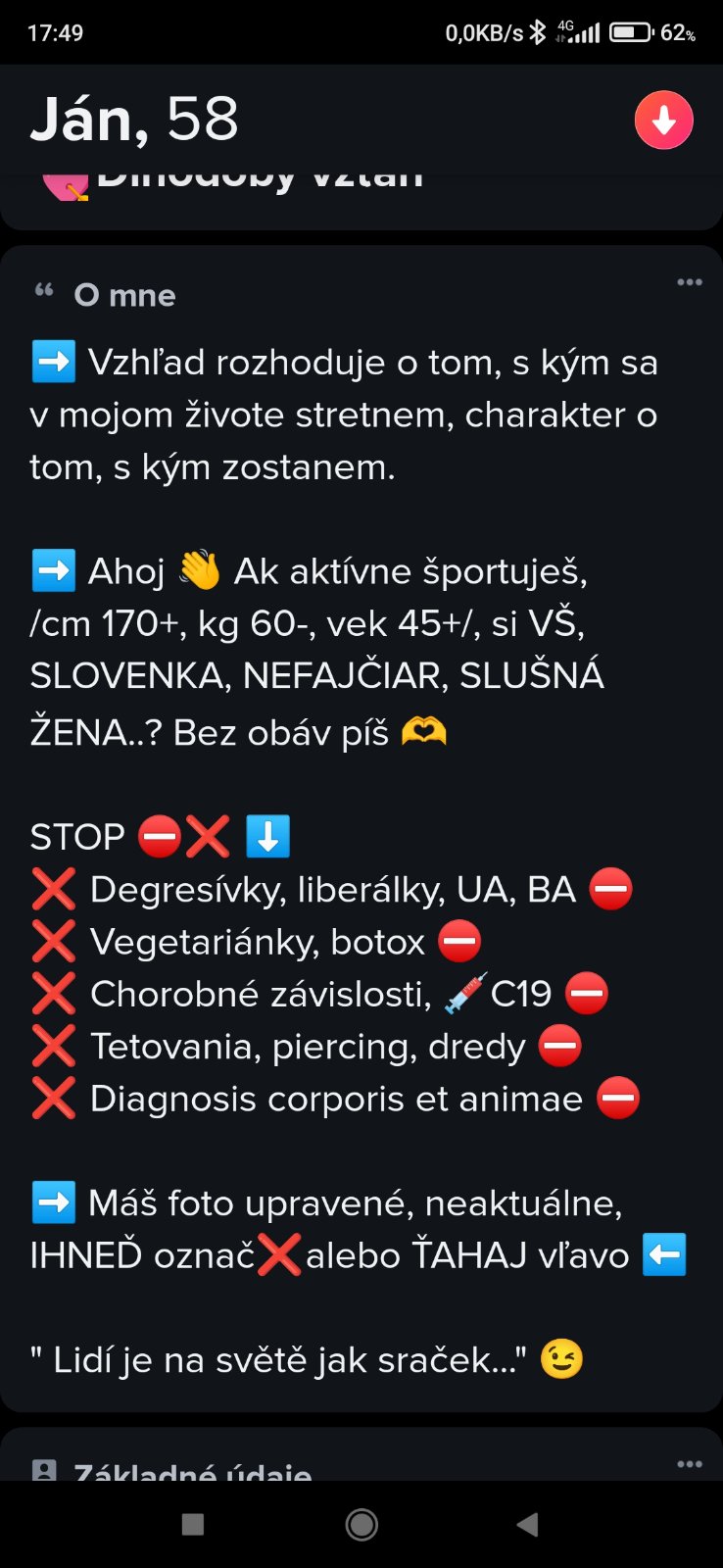Tap the red down-arrow button beside Ján
The width and height of the screenshot is (723, 1568).
click(x=663, y=120)
